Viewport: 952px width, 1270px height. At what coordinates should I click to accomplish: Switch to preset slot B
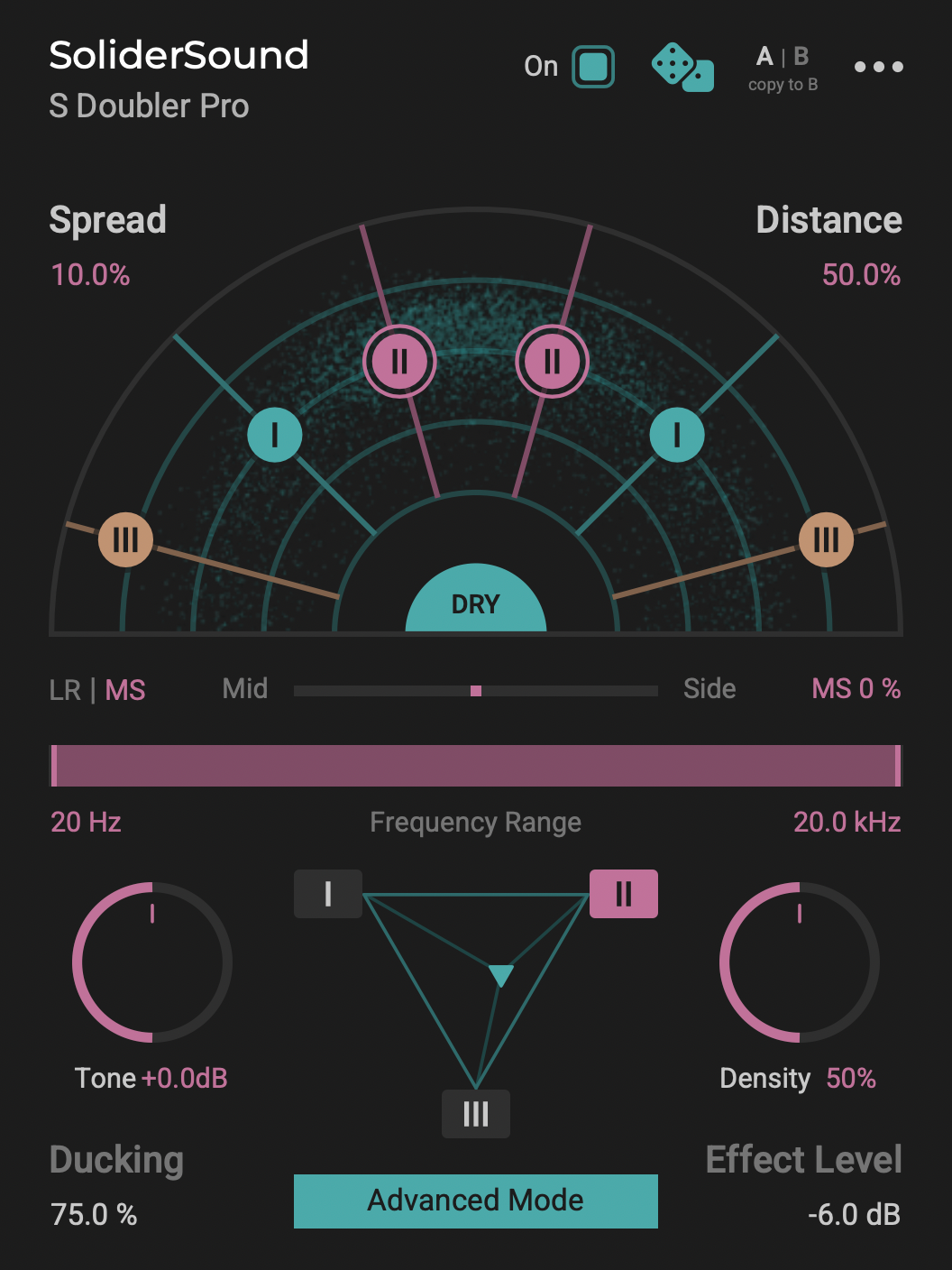[x=801, y=57]
